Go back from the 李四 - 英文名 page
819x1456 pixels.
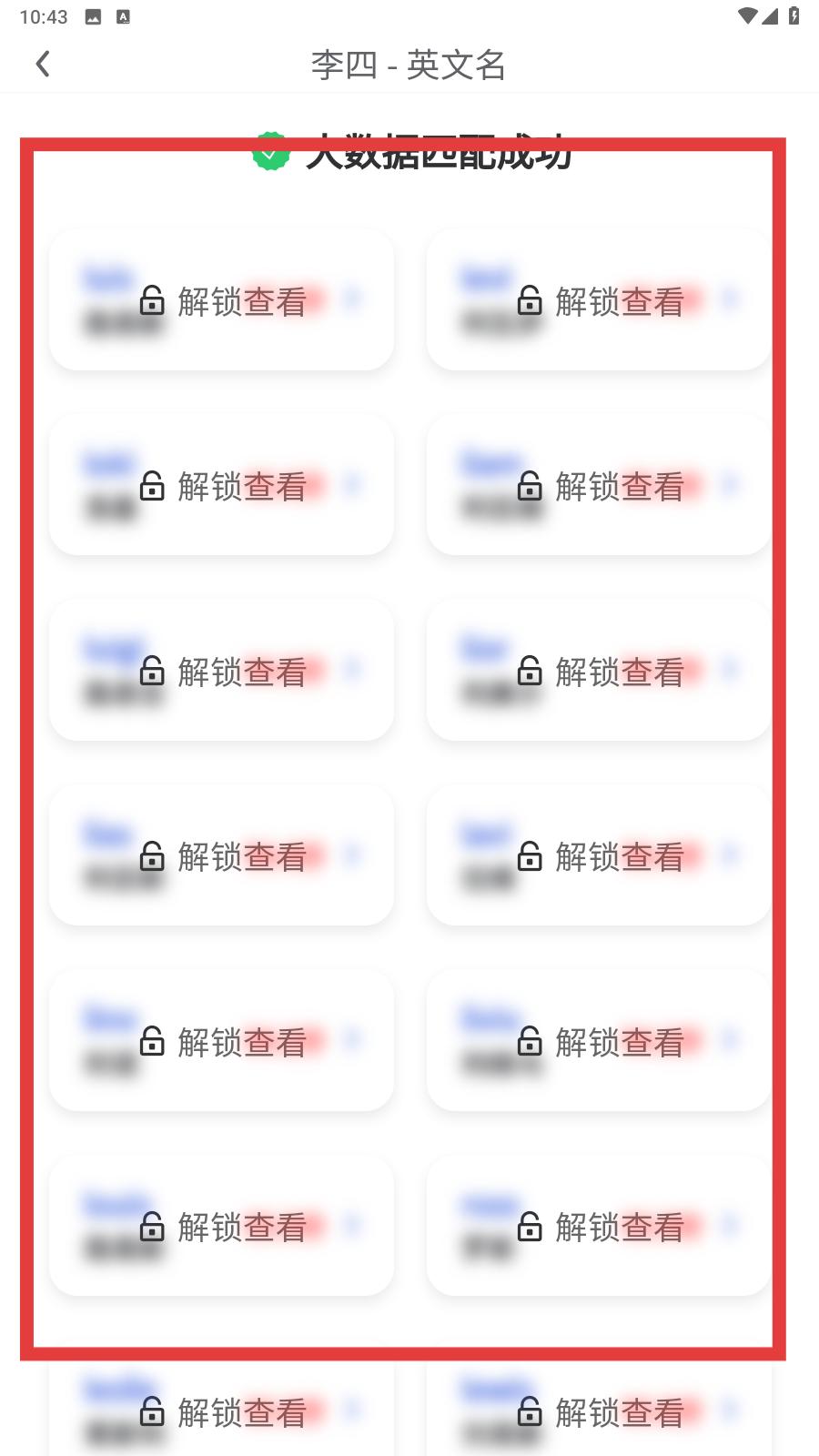point(42,65)
